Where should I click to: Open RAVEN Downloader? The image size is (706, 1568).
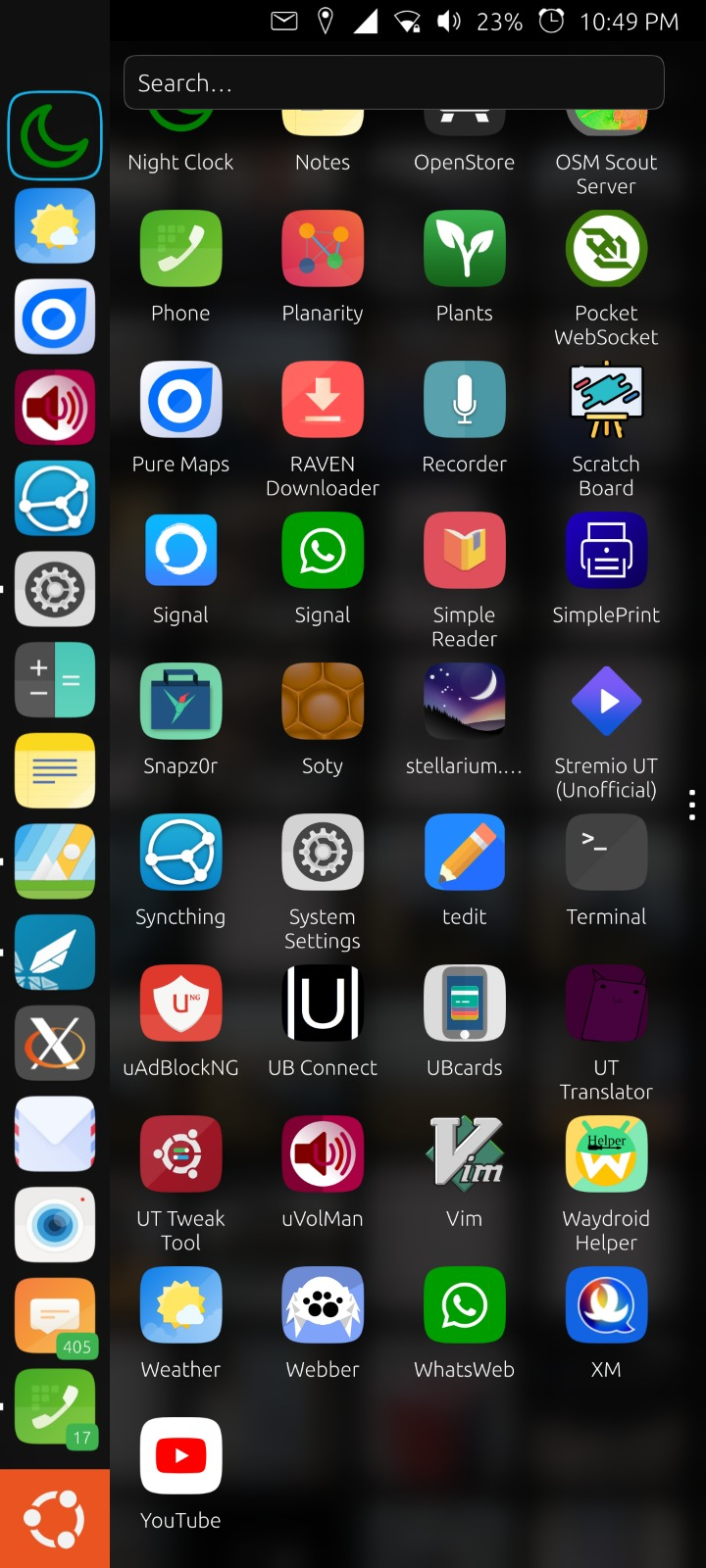(x=323, y=402)
